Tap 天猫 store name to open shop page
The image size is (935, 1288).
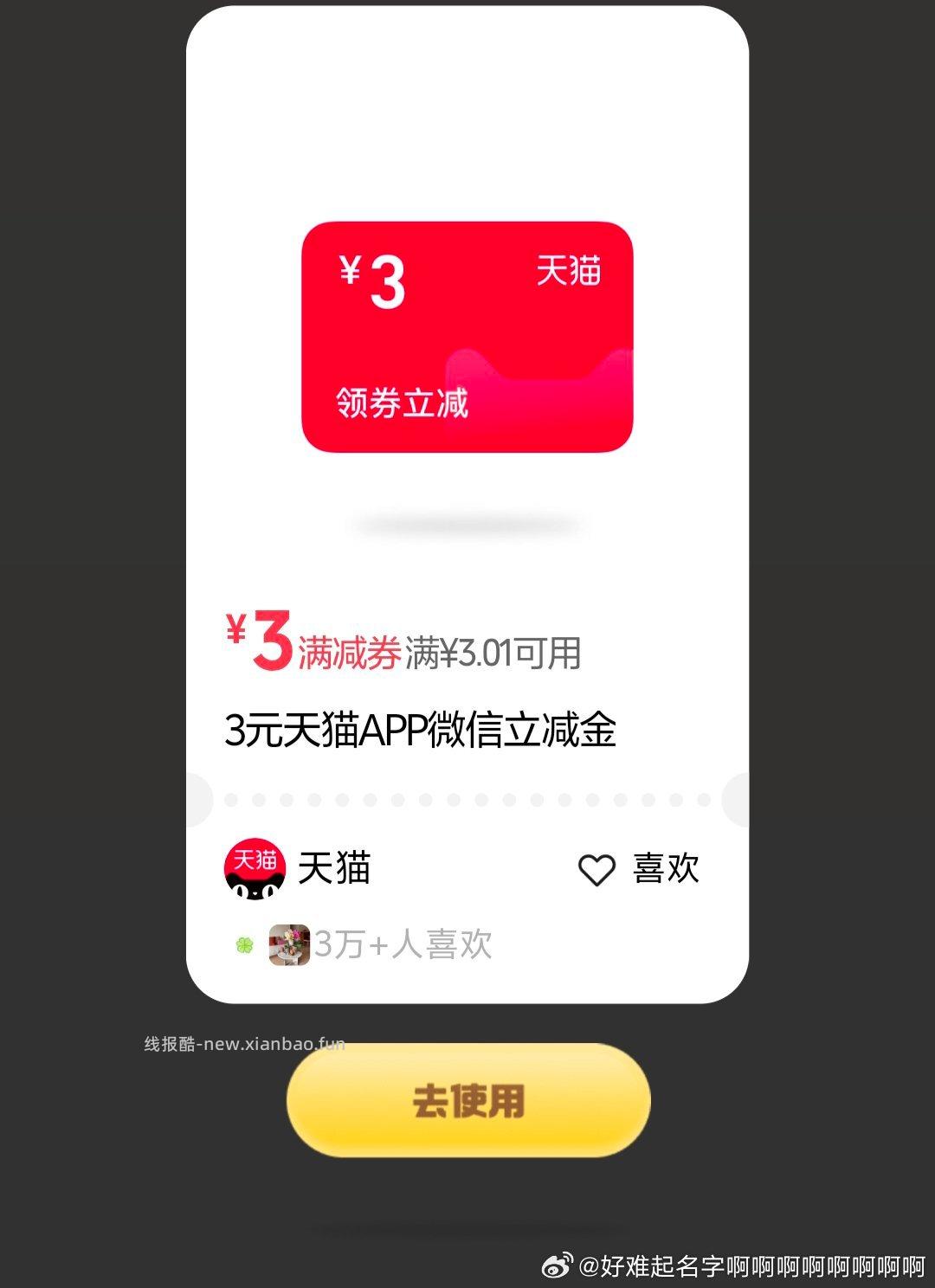click(333, 869)
